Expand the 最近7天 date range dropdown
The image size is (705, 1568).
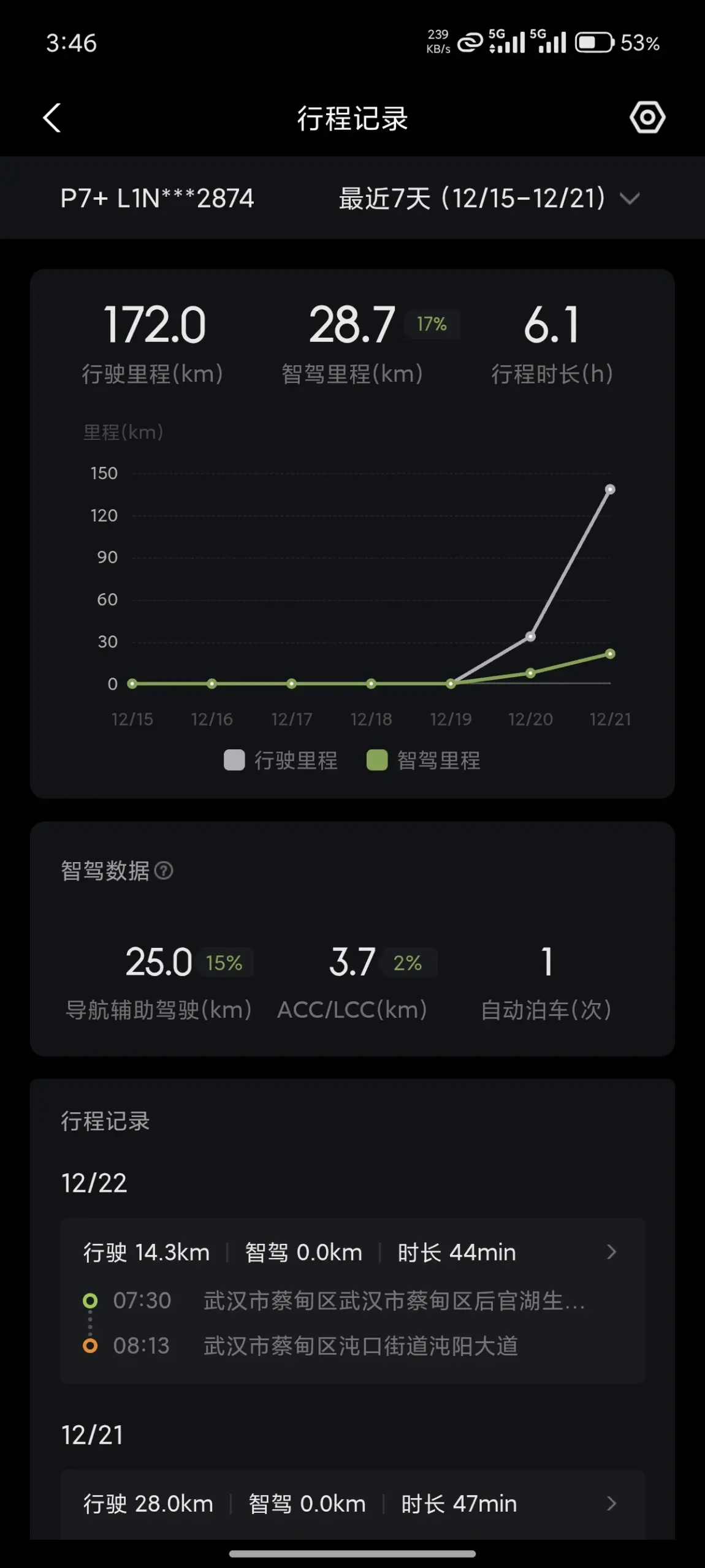coord(489,199)
